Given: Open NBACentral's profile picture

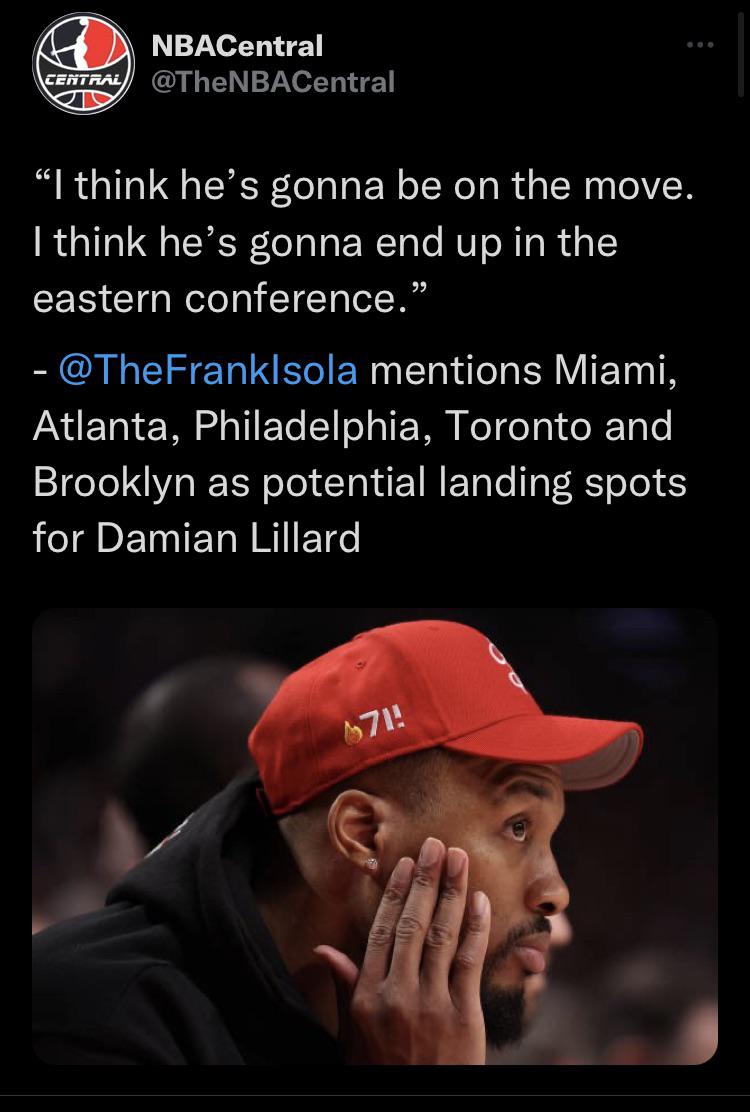Looking at the screenshot, I should [x=83, y=62].
